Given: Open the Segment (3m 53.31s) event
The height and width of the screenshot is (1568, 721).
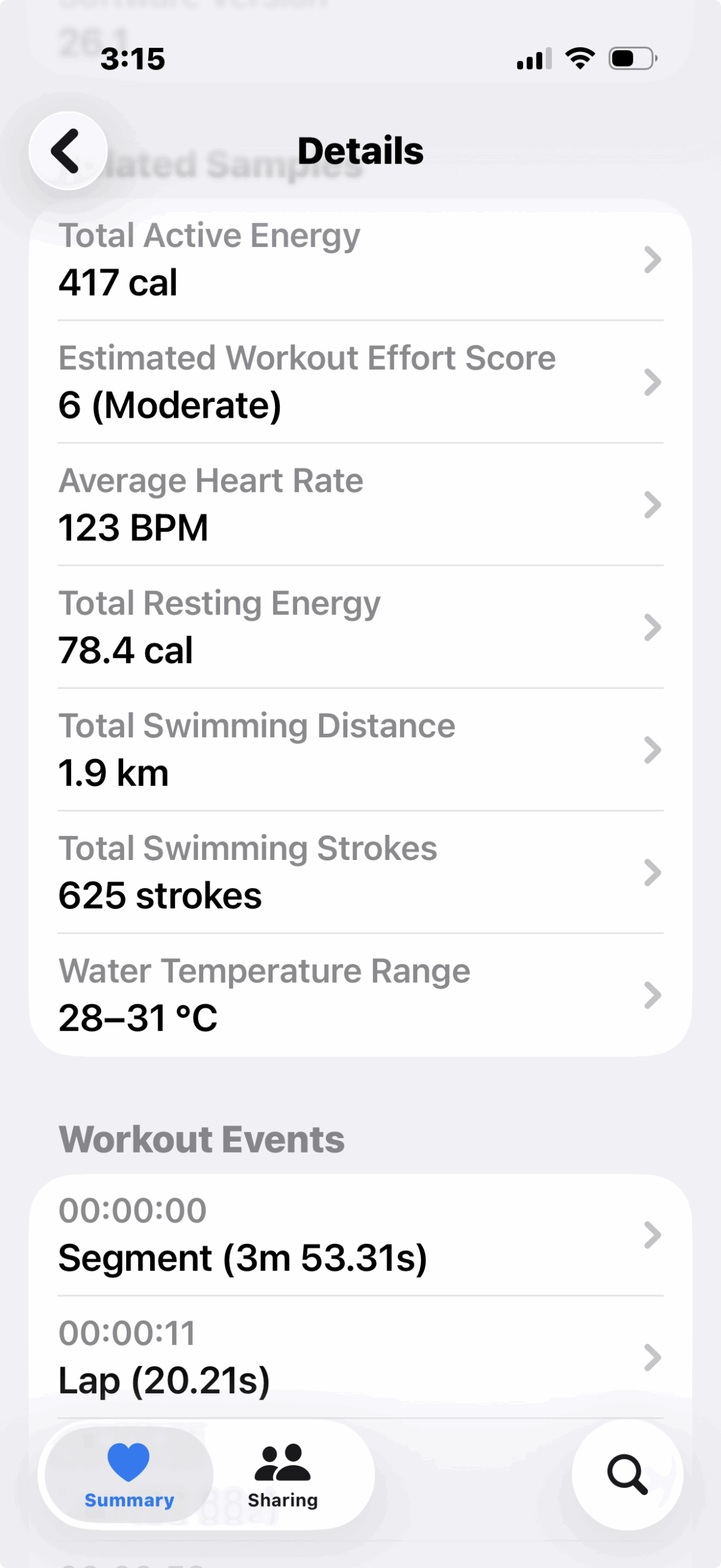Looking at the screenshot, I should pyautogui.click(x=360, y=1234).
